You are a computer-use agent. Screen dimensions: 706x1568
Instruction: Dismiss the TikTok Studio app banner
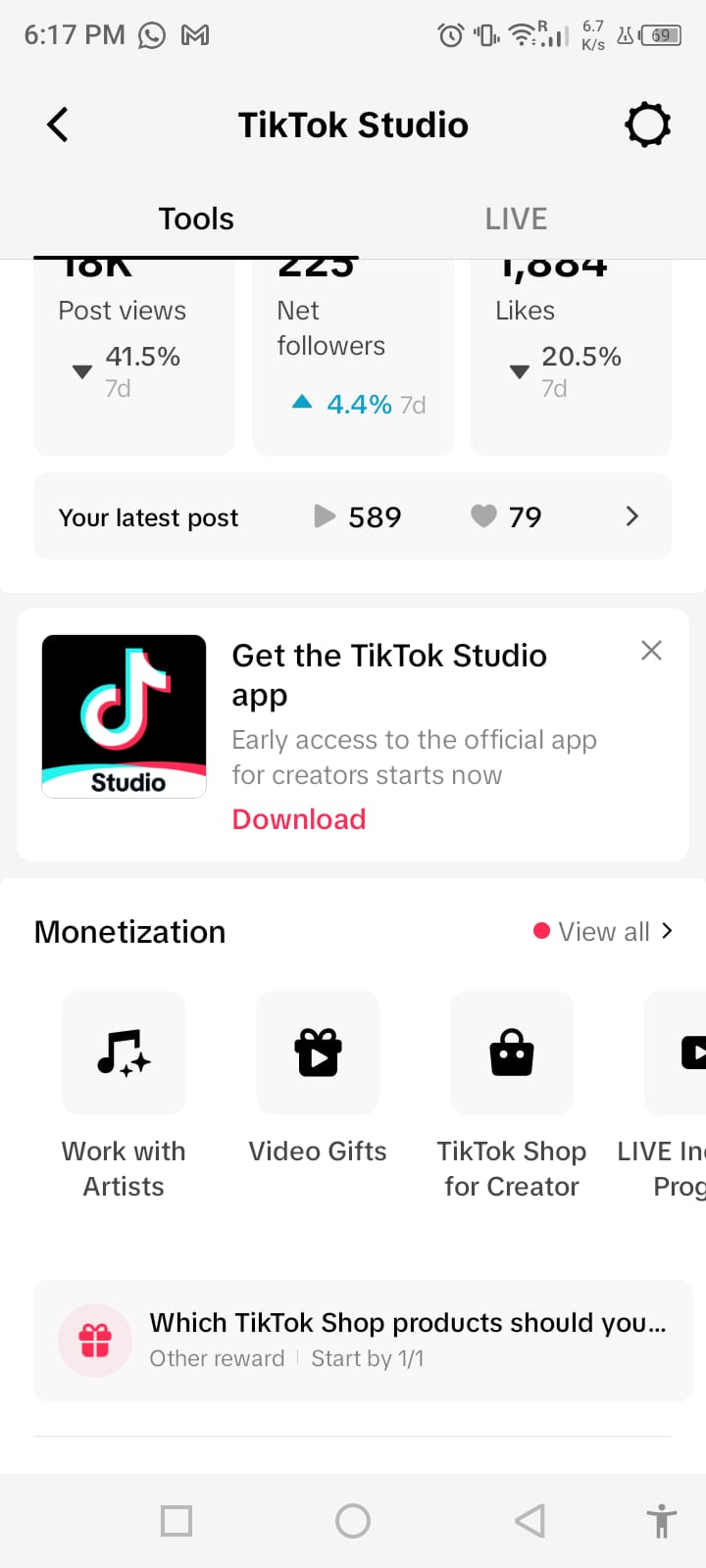click(651, 651)
